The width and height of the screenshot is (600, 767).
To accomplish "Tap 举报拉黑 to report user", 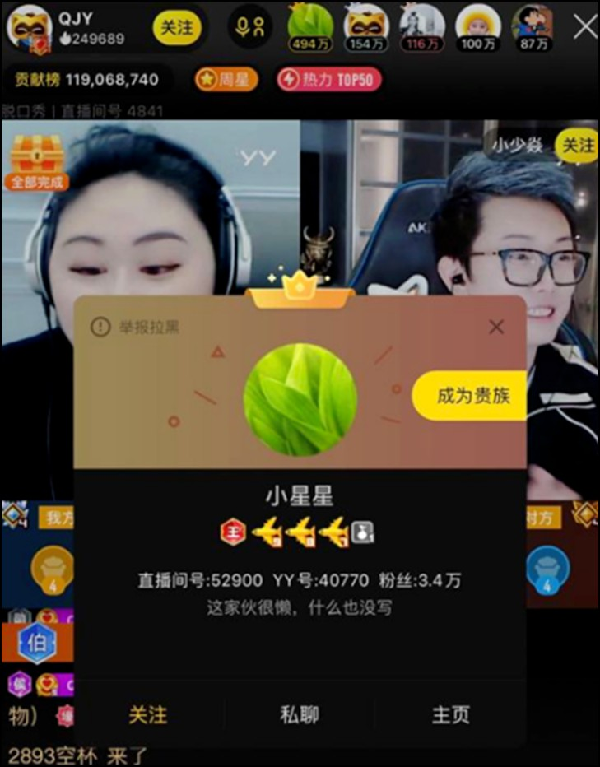I will (136, 327).
